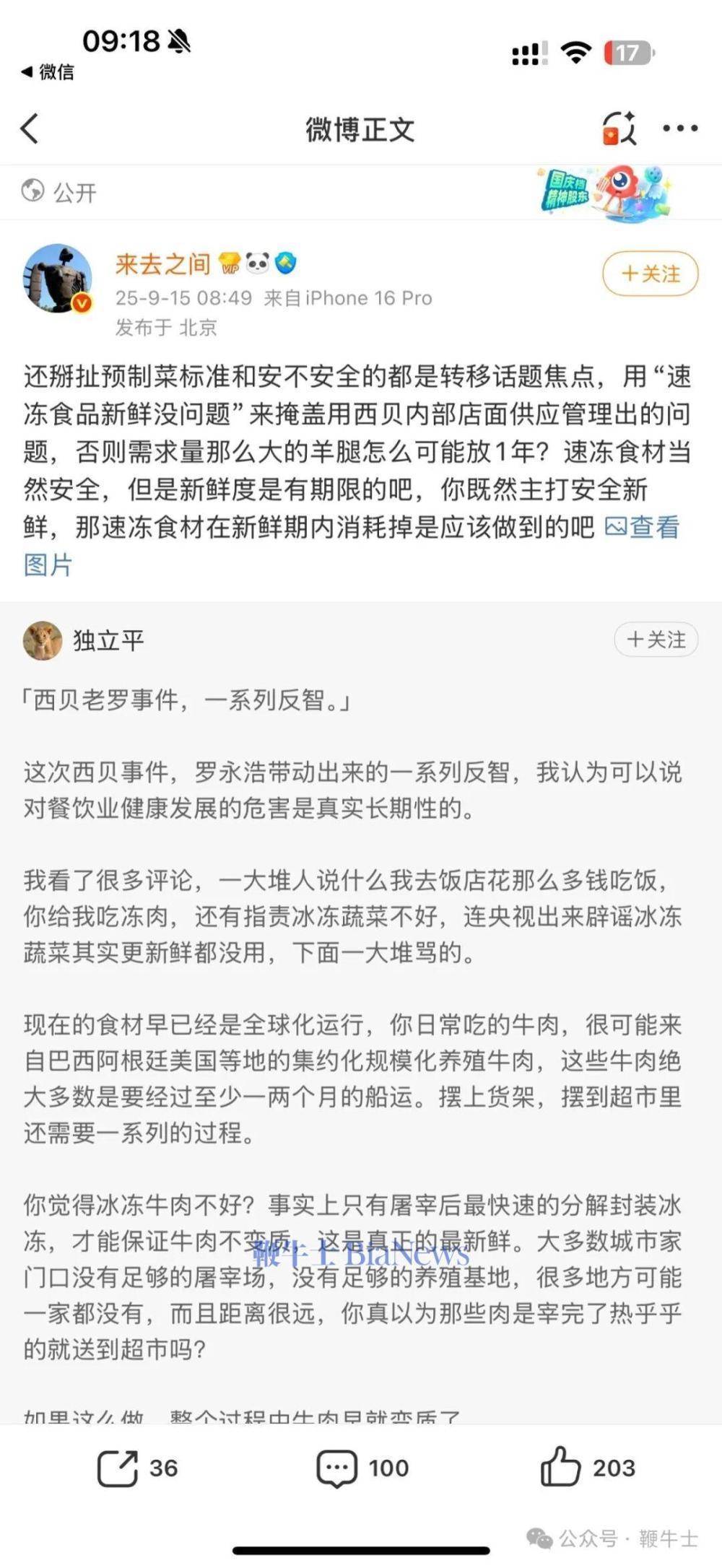Viewport: 722px width, 1568px height.
Task: Open the three-dot overflow menu
Action: pos(680,129)
